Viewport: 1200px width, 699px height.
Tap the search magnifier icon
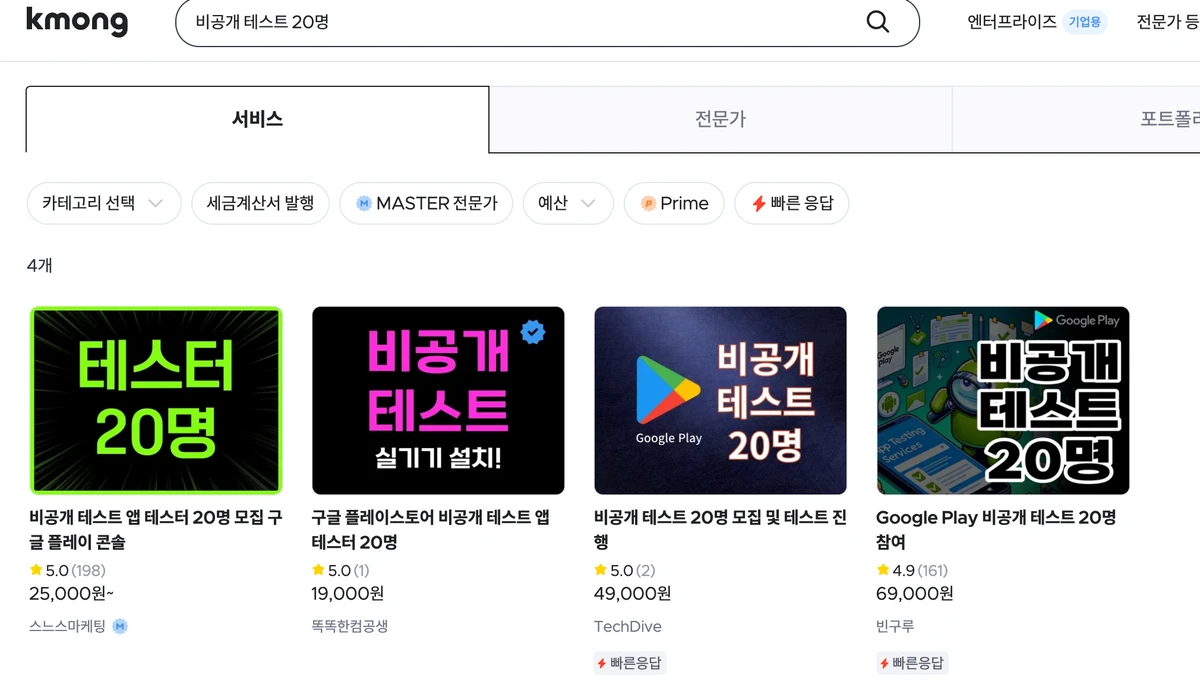click(x=877, y=22)
